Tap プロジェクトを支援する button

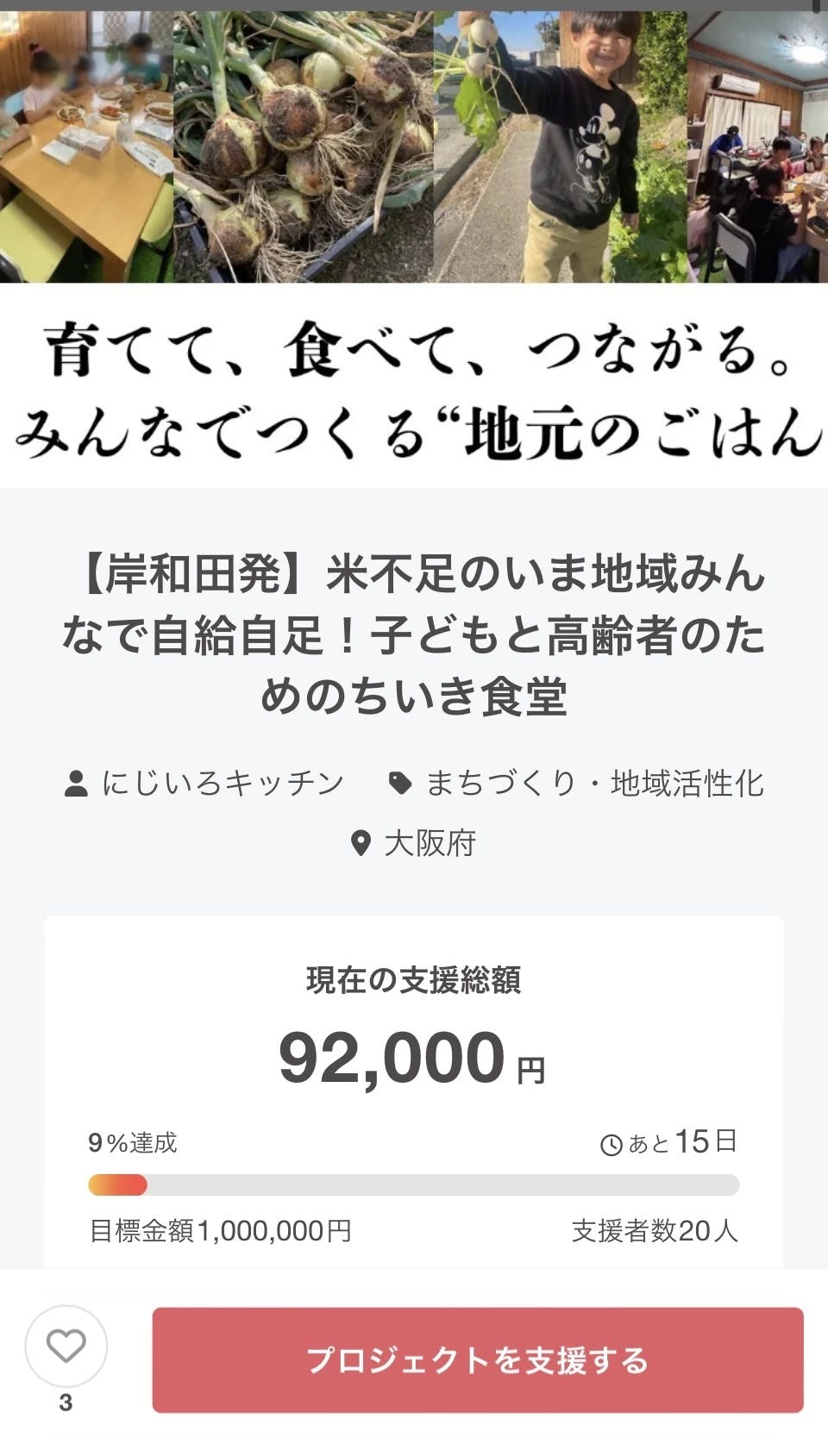(478, 1359)
